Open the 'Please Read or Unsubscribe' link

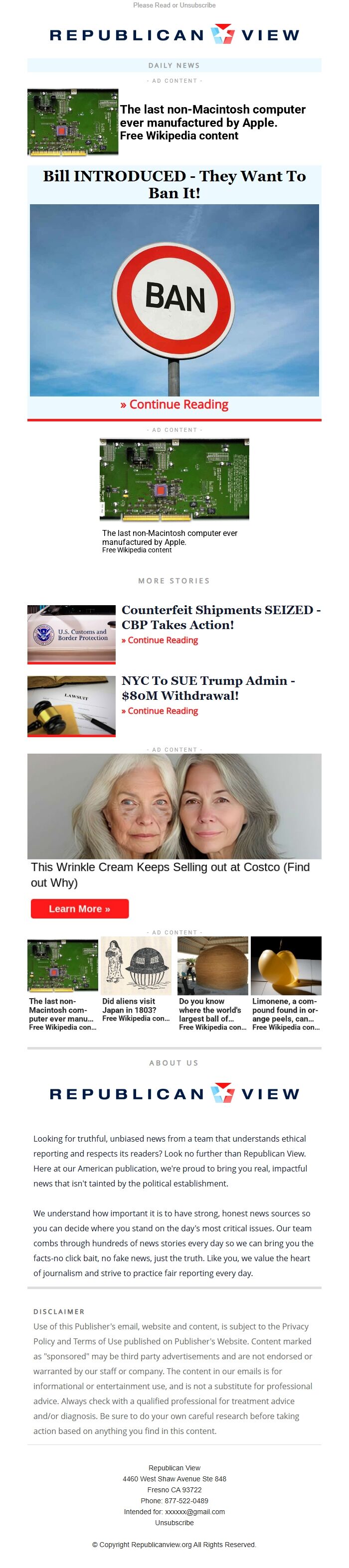(174, 5)
